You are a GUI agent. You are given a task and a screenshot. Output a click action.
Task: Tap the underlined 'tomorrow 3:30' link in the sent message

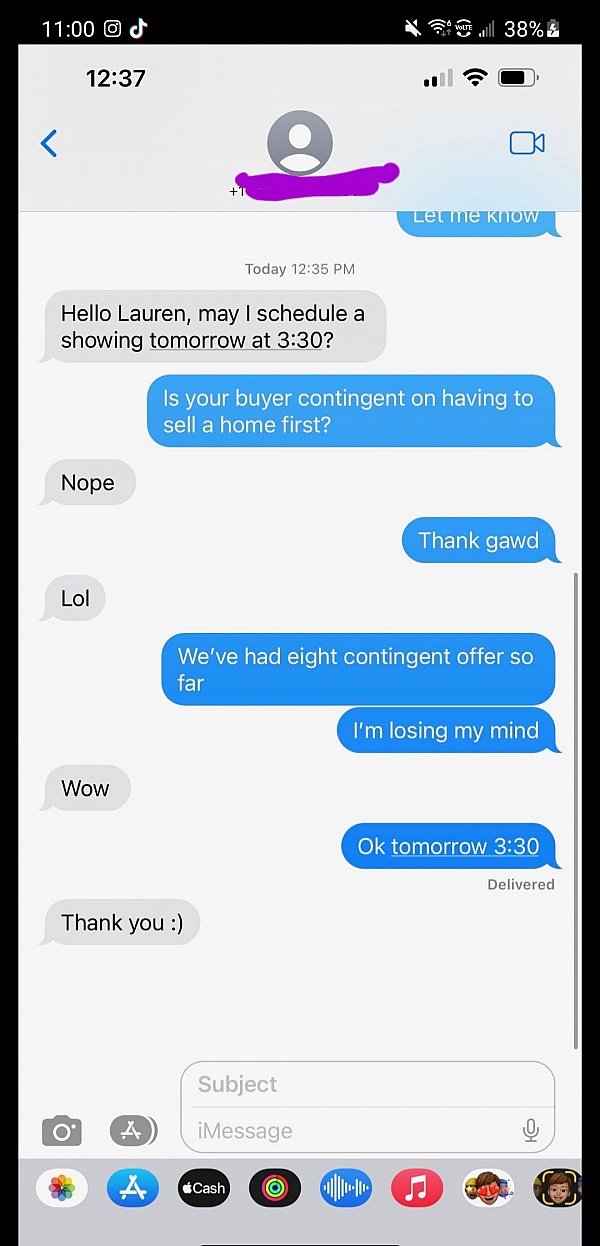click(x=465, y=846)
